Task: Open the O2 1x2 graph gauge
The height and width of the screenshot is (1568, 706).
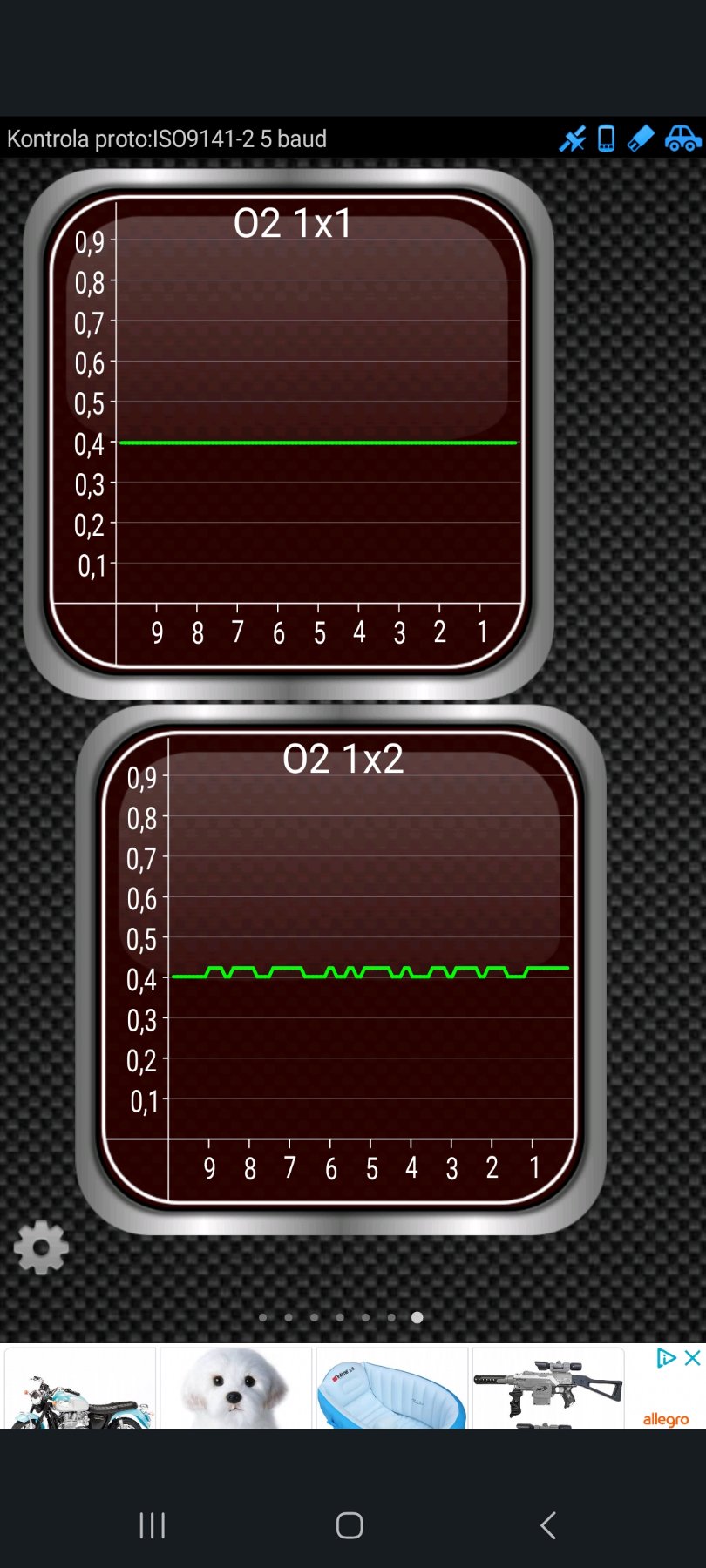Action: pos(340,969)
